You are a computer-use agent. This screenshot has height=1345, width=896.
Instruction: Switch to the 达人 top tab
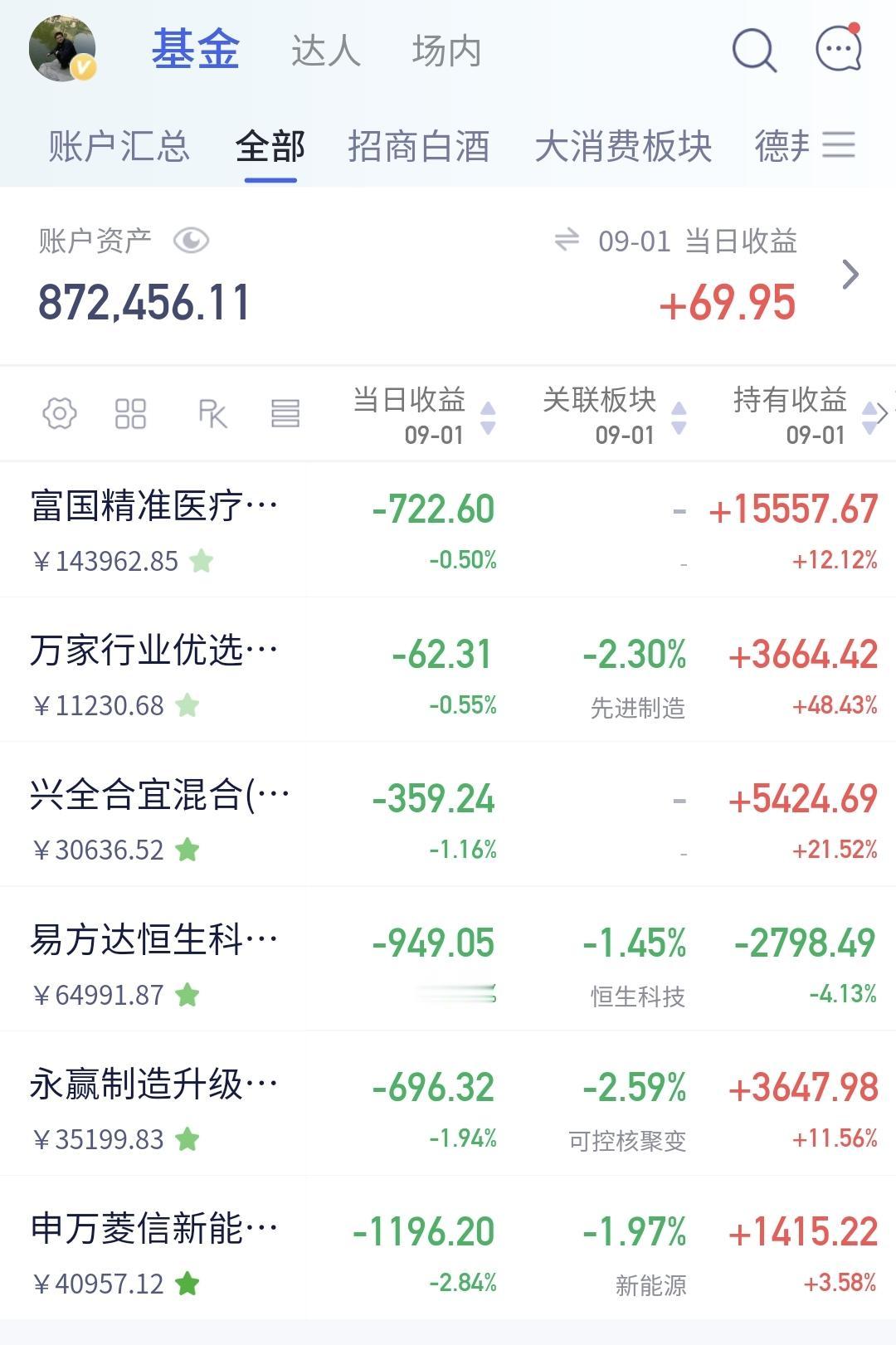(326, 51)
